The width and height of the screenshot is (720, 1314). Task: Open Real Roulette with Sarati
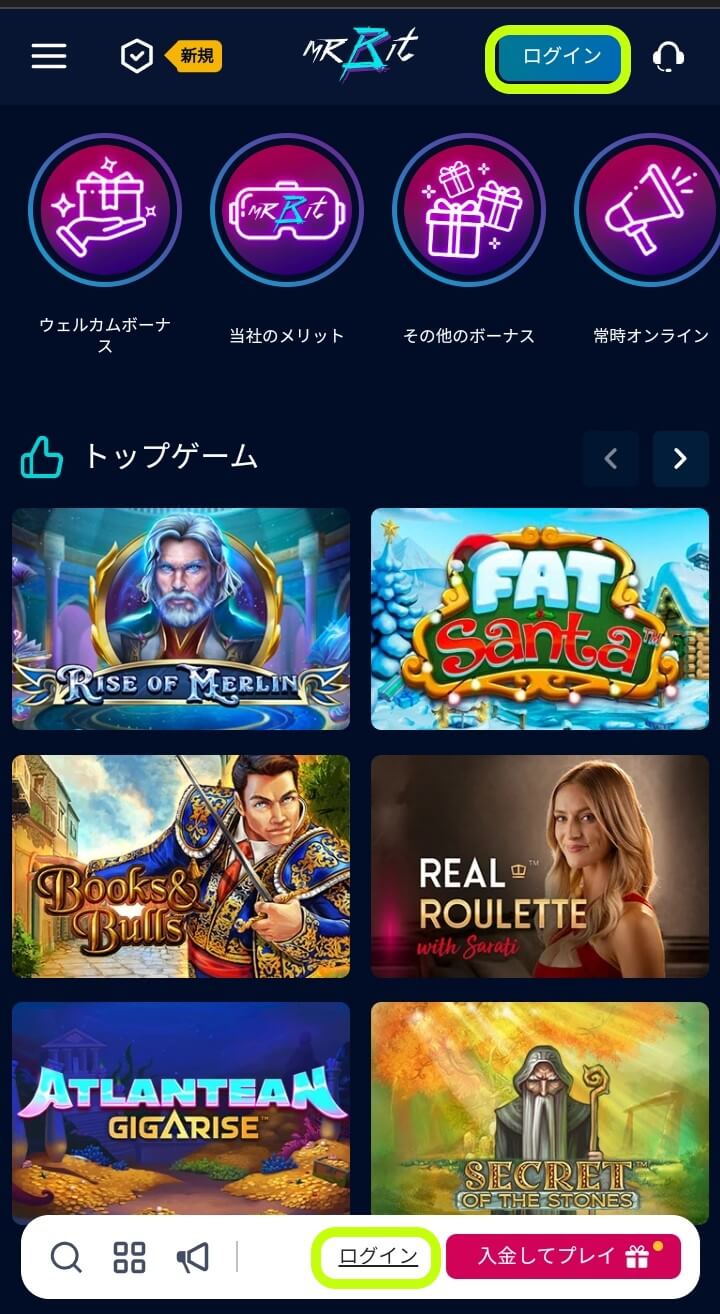point(540,866)
